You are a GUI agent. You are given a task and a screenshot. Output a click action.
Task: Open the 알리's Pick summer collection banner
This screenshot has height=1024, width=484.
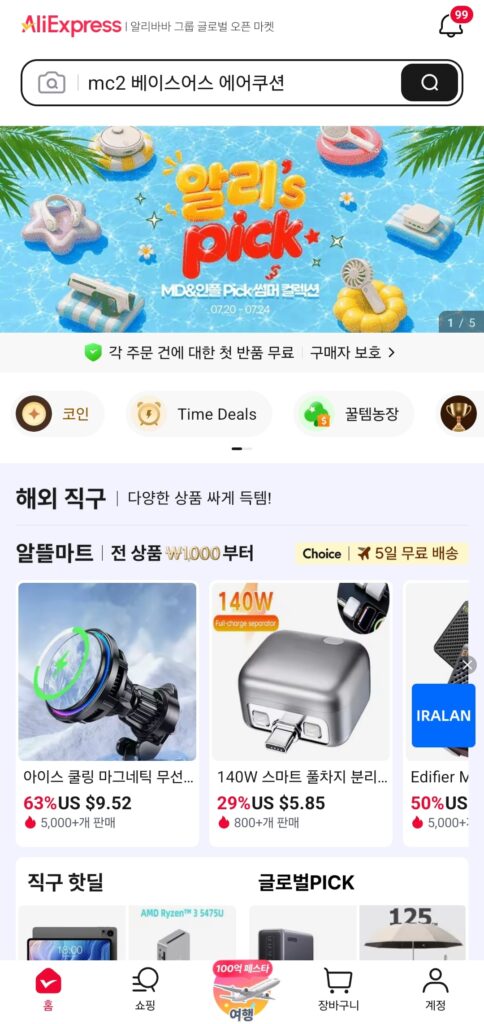(242, 229)
